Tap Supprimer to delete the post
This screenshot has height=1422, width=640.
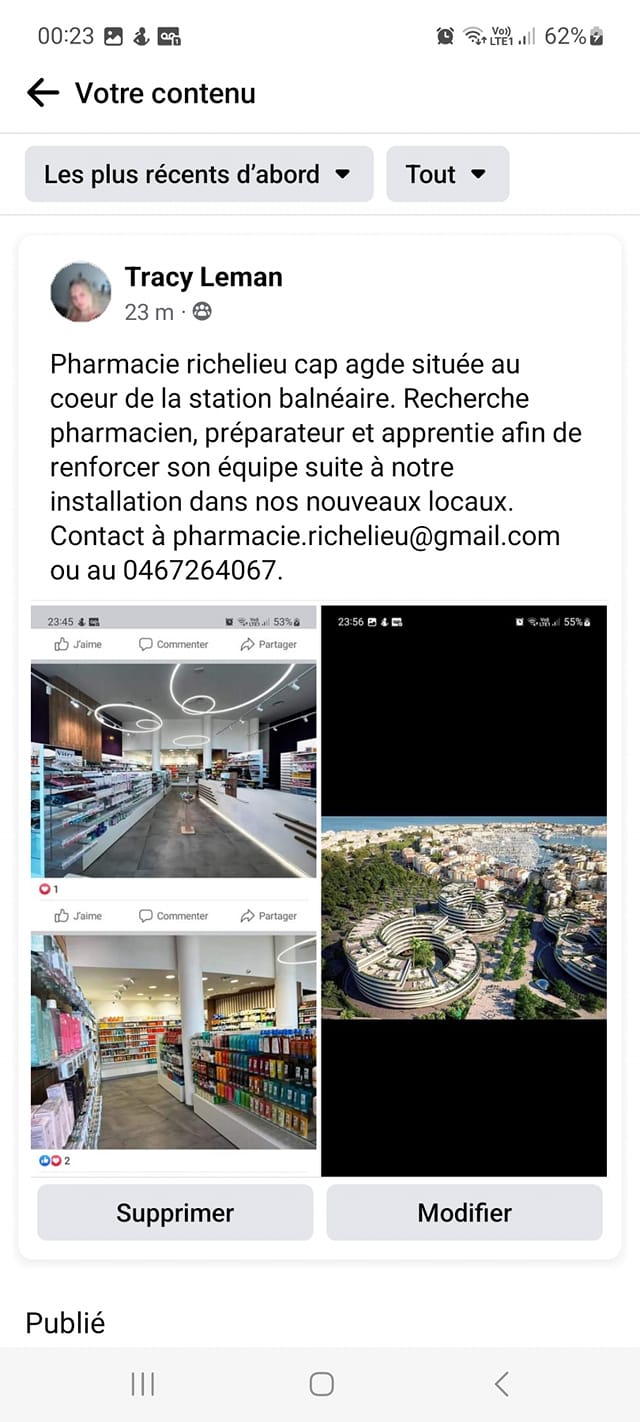tap(175, 1213)
